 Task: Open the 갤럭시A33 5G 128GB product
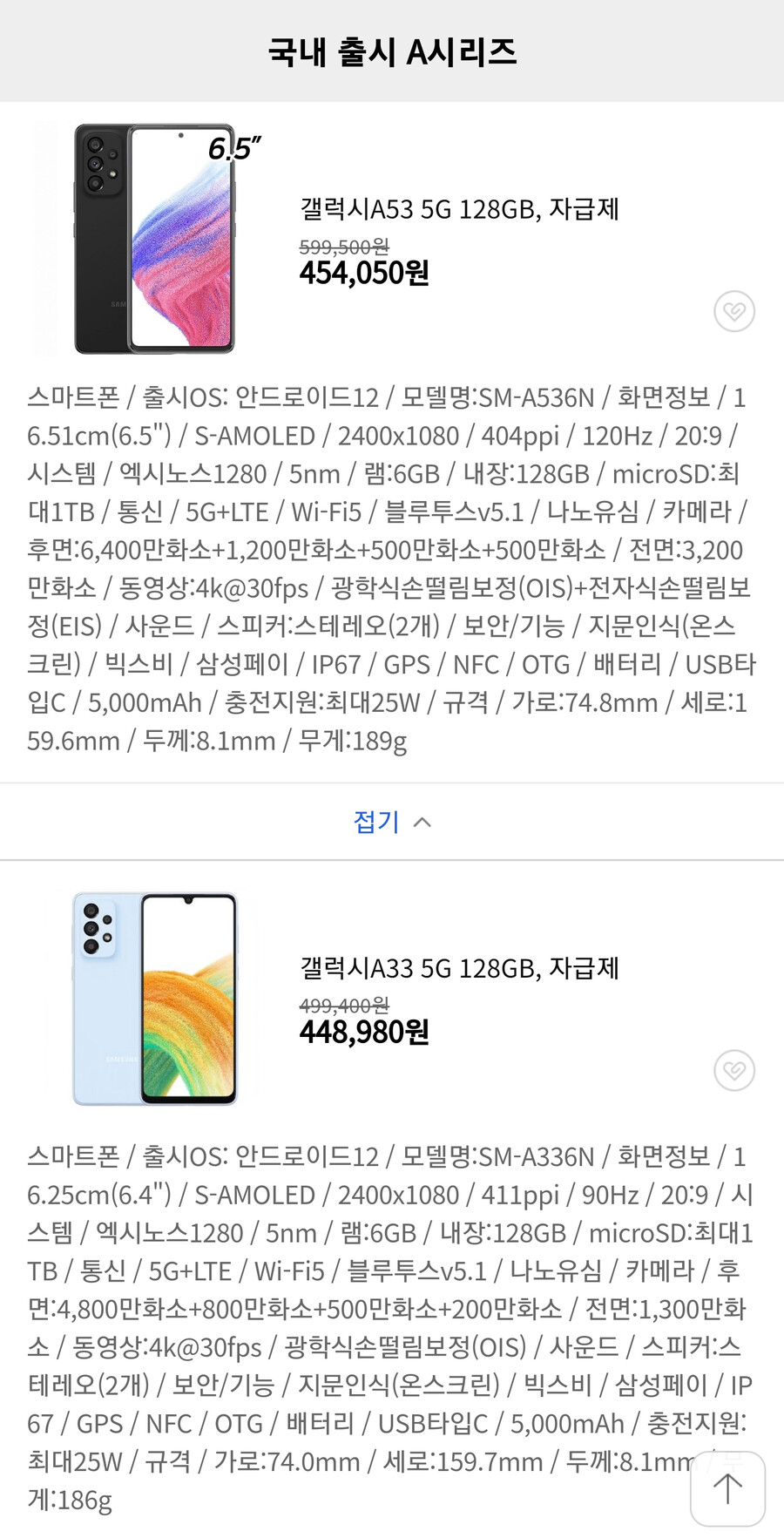[459, 968]
